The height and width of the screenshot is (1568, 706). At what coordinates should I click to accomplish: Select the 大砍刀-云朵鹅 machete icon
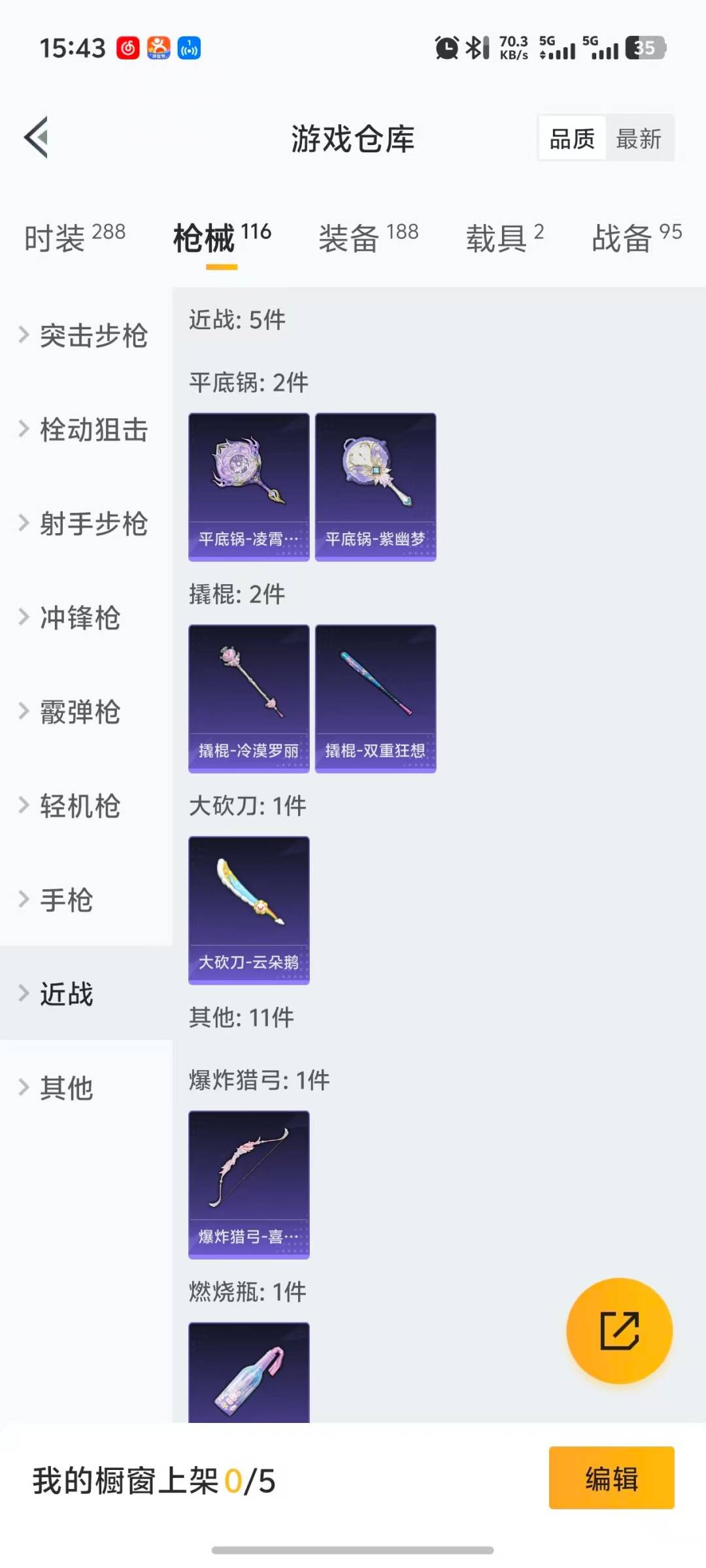248,909
